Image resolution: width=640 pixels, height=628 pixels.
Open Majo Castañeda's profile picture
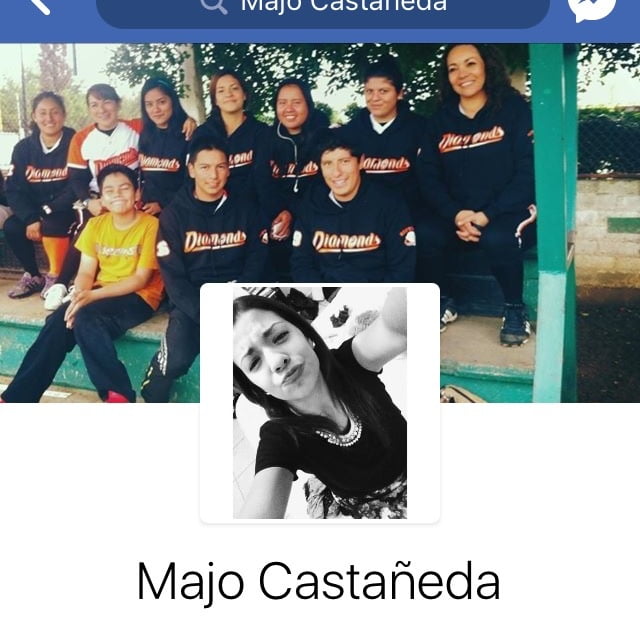(320, 402)
